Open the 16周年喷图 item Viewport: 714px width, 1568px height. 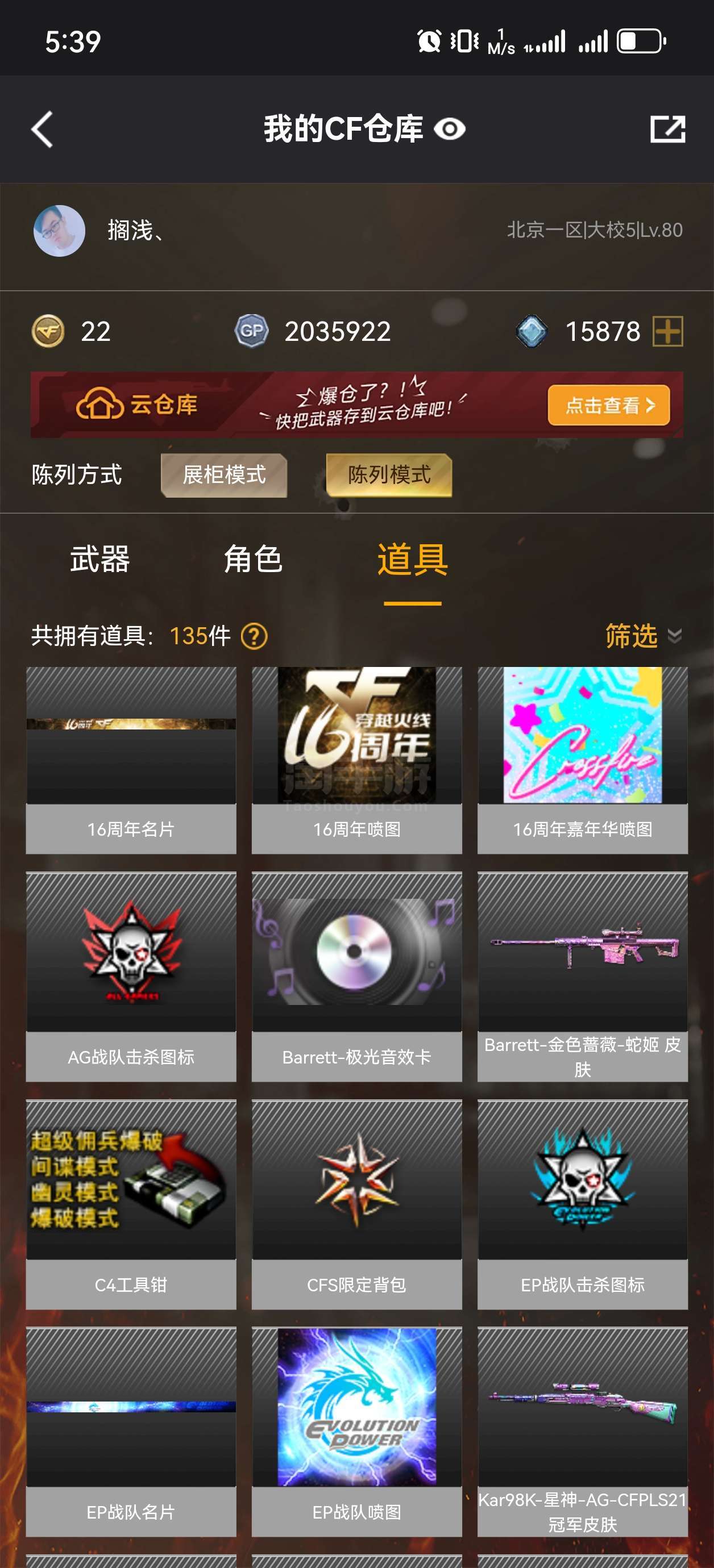(x=357, y=760)
